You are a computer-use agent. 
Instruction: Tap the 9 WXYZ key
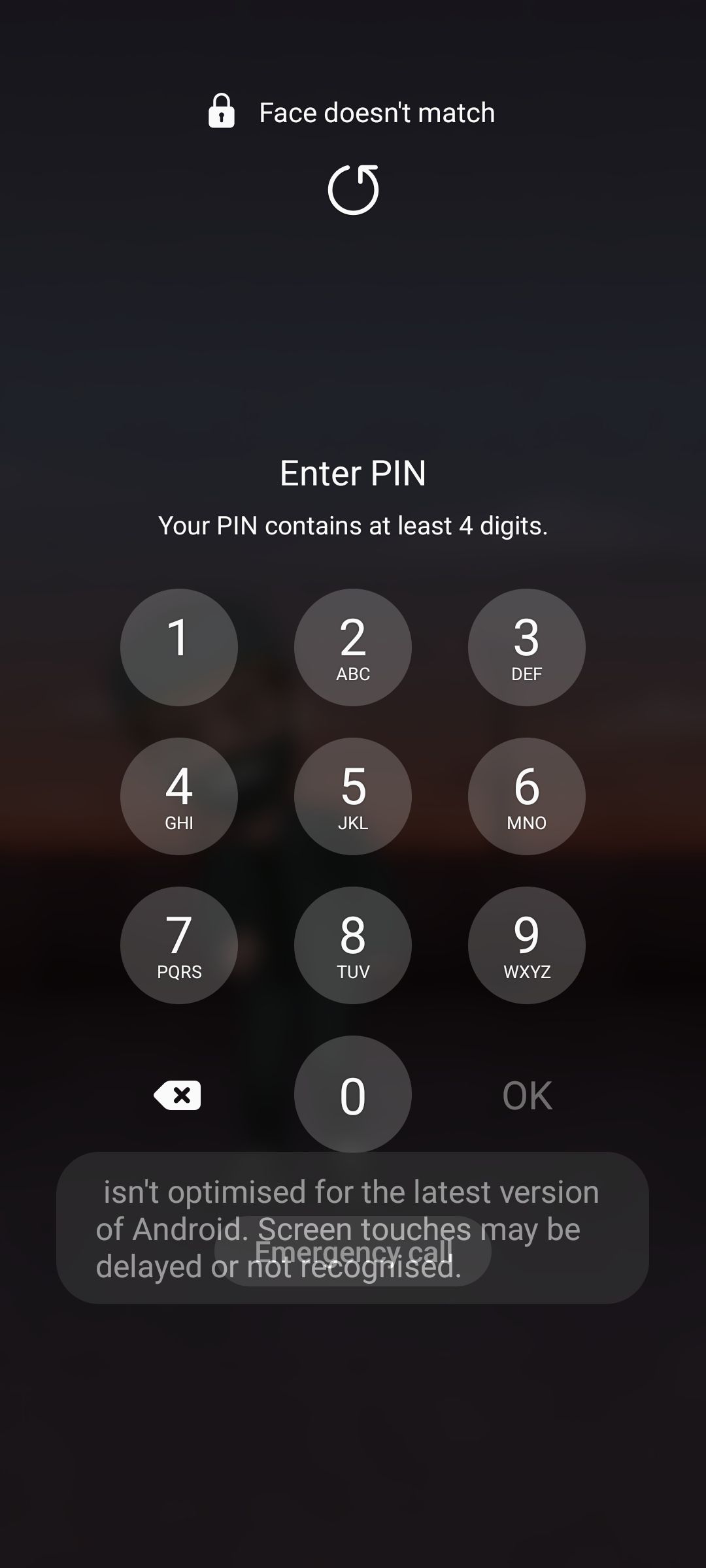tap(527, 946)
